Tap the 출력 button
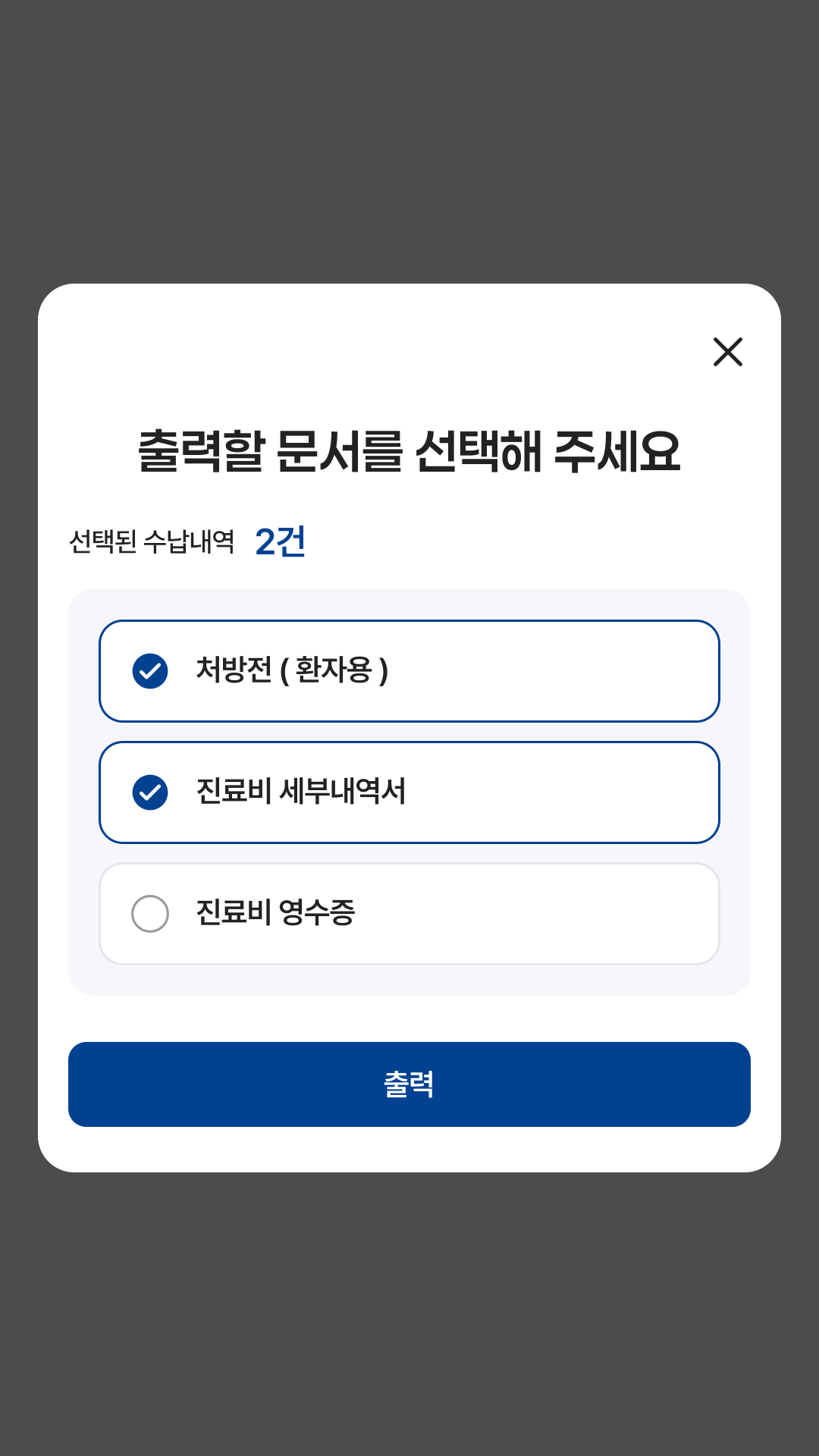This screenshot has width=819, height=1456. point(409,1084)
